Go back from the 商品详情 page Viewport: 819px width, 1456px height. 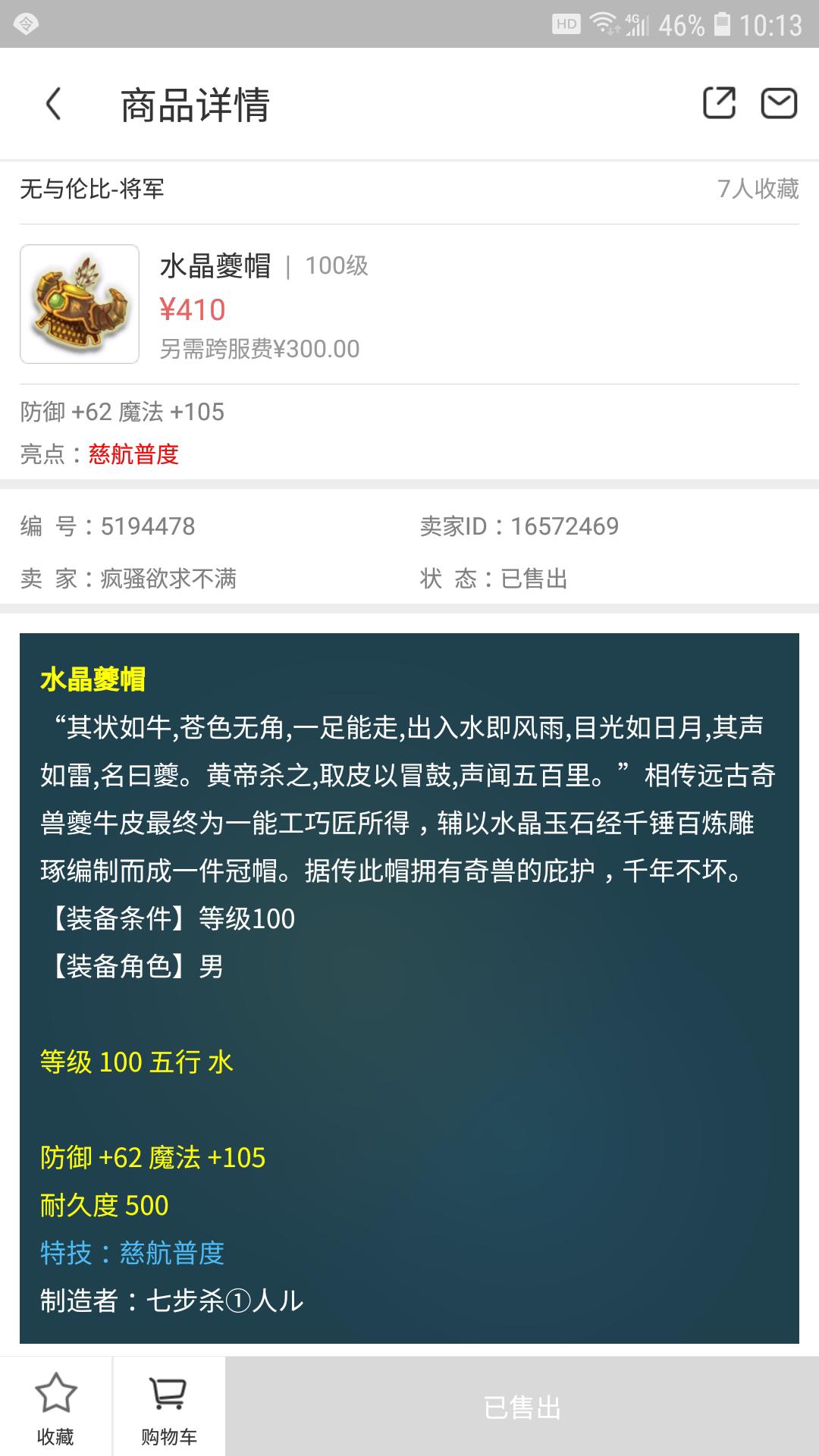53,104
